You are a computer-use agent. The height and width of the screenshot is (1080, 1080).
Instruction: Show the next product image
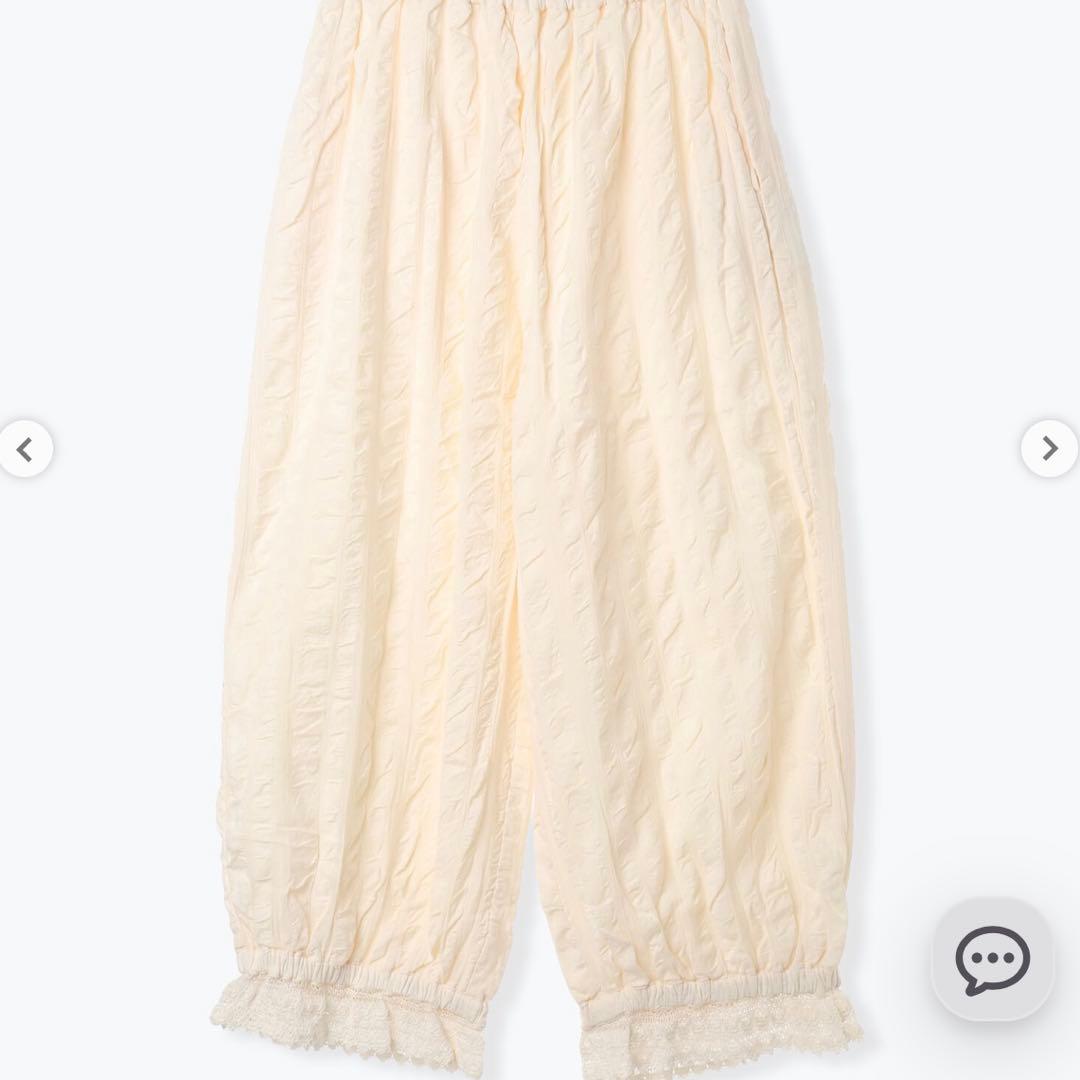(1049, 449)
